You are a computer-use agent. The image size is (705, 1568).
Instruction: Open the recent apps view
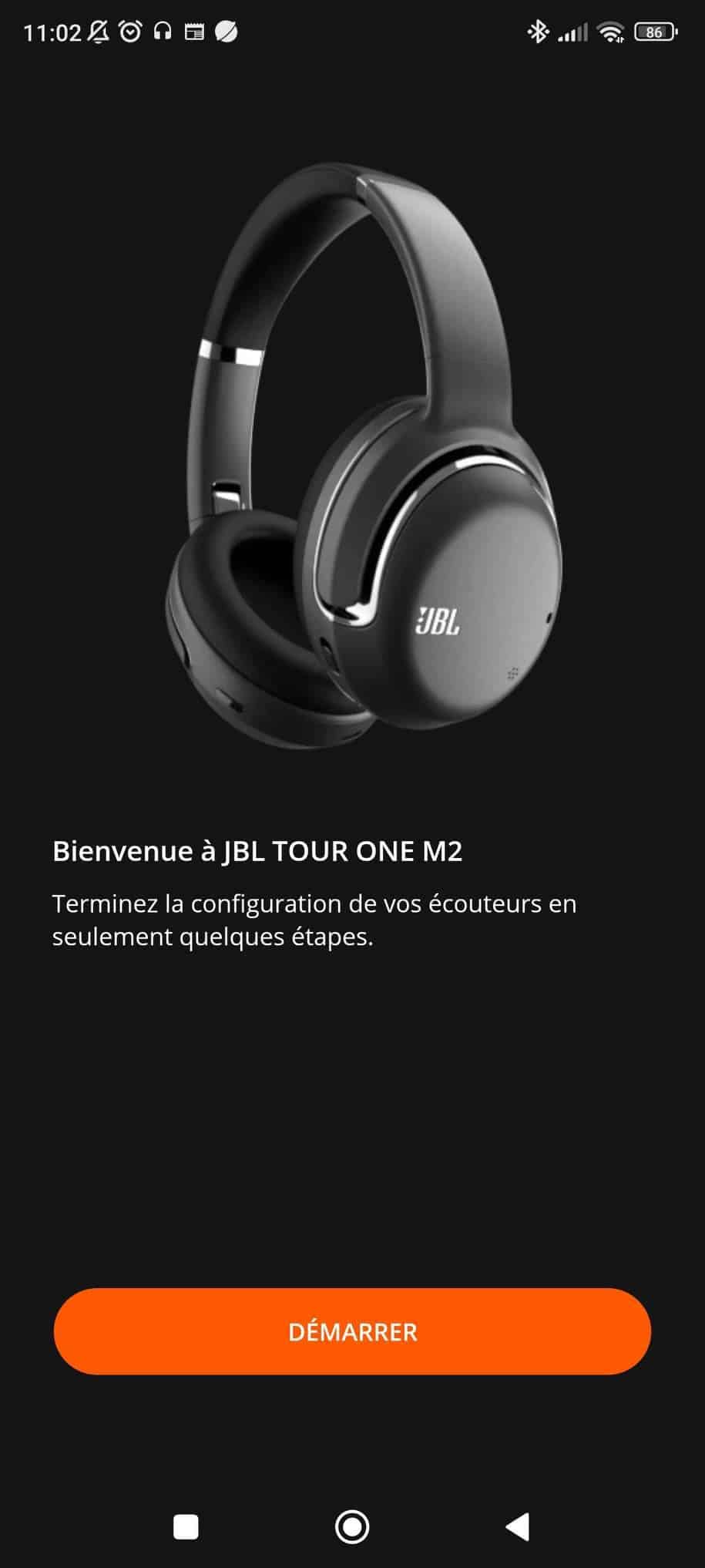(x=186, y=1526)
